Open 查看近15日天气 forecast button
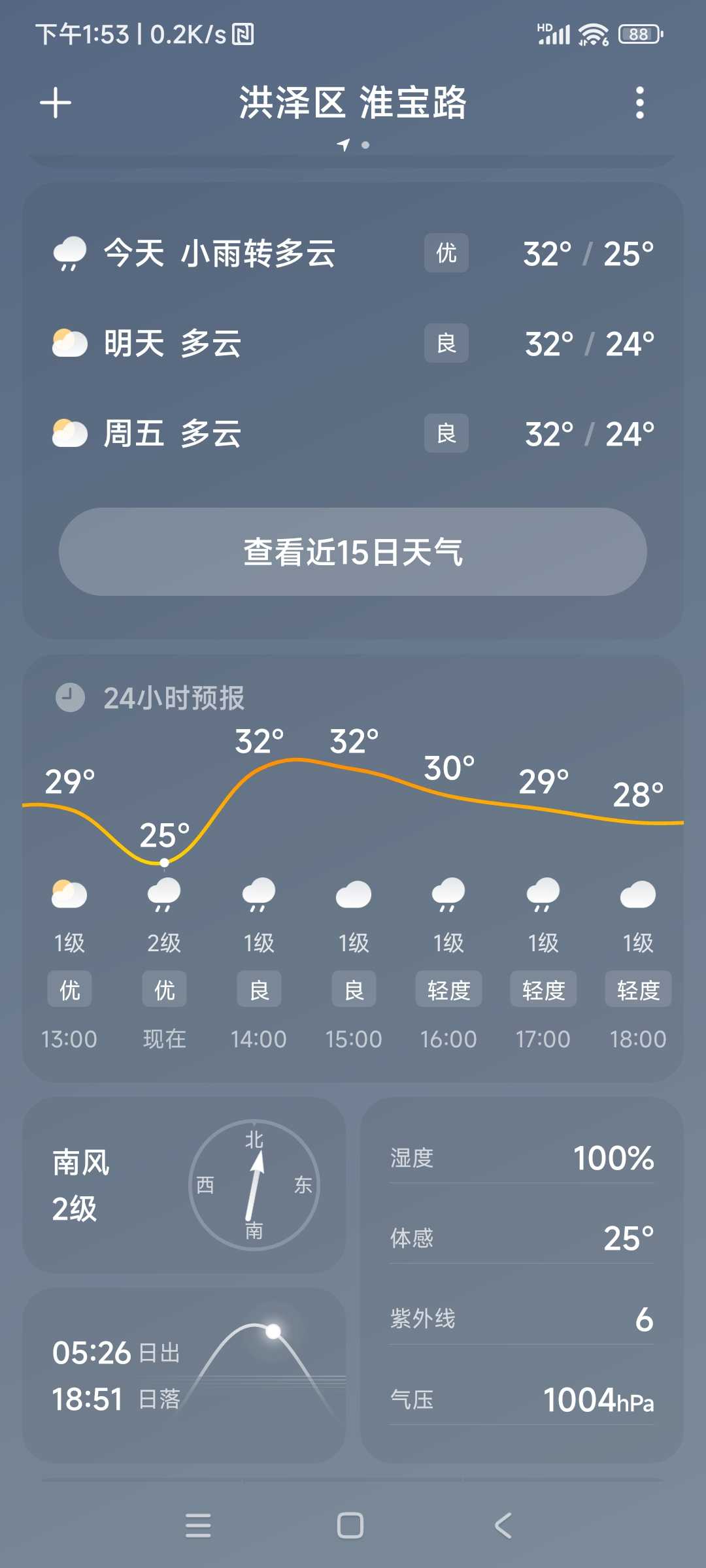This screenshot has height=1568, width=706. click(x=353, y=552)
